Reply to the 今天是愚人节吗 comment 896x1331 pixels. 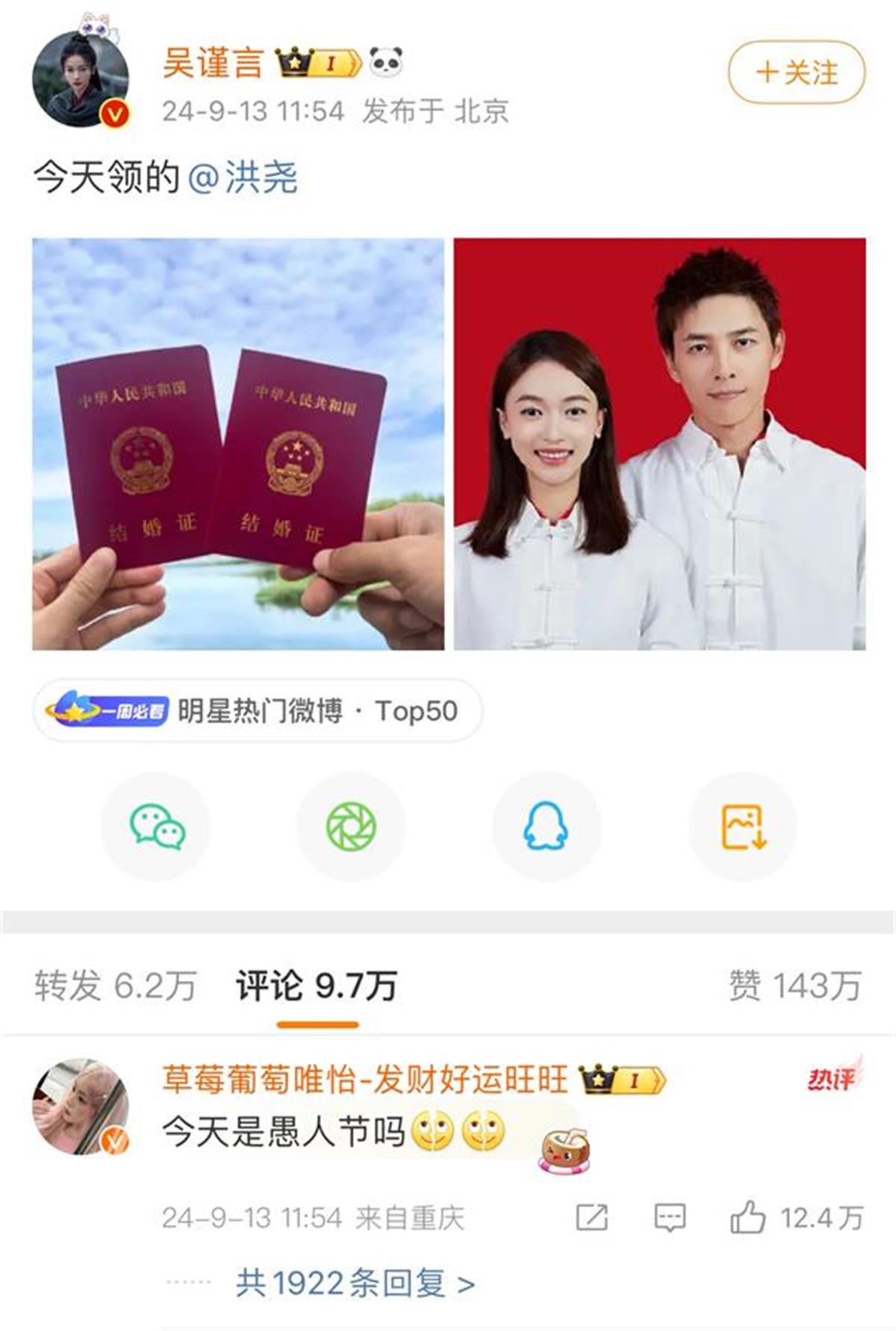670,1218
